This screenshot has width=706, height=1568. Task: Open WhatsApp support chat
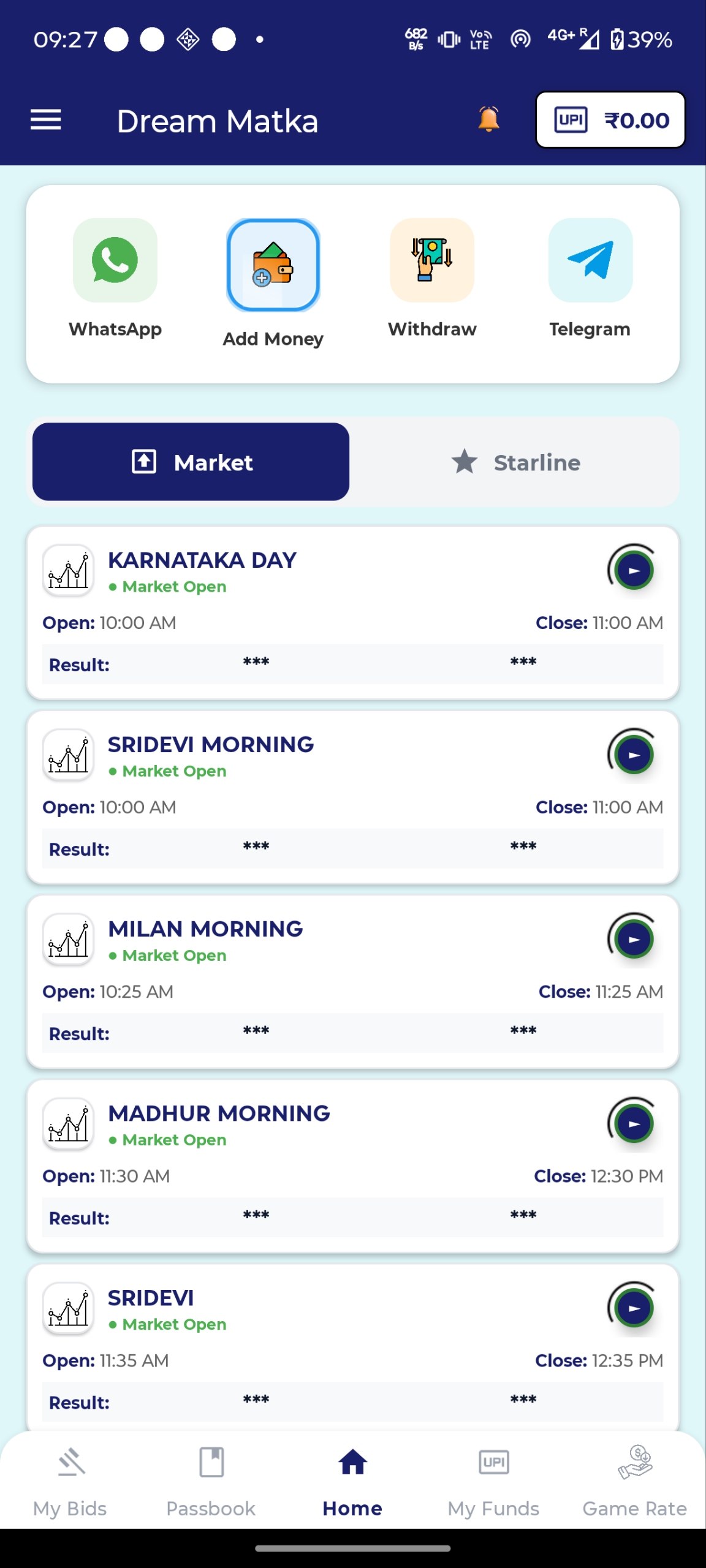[x=115, y=261]
